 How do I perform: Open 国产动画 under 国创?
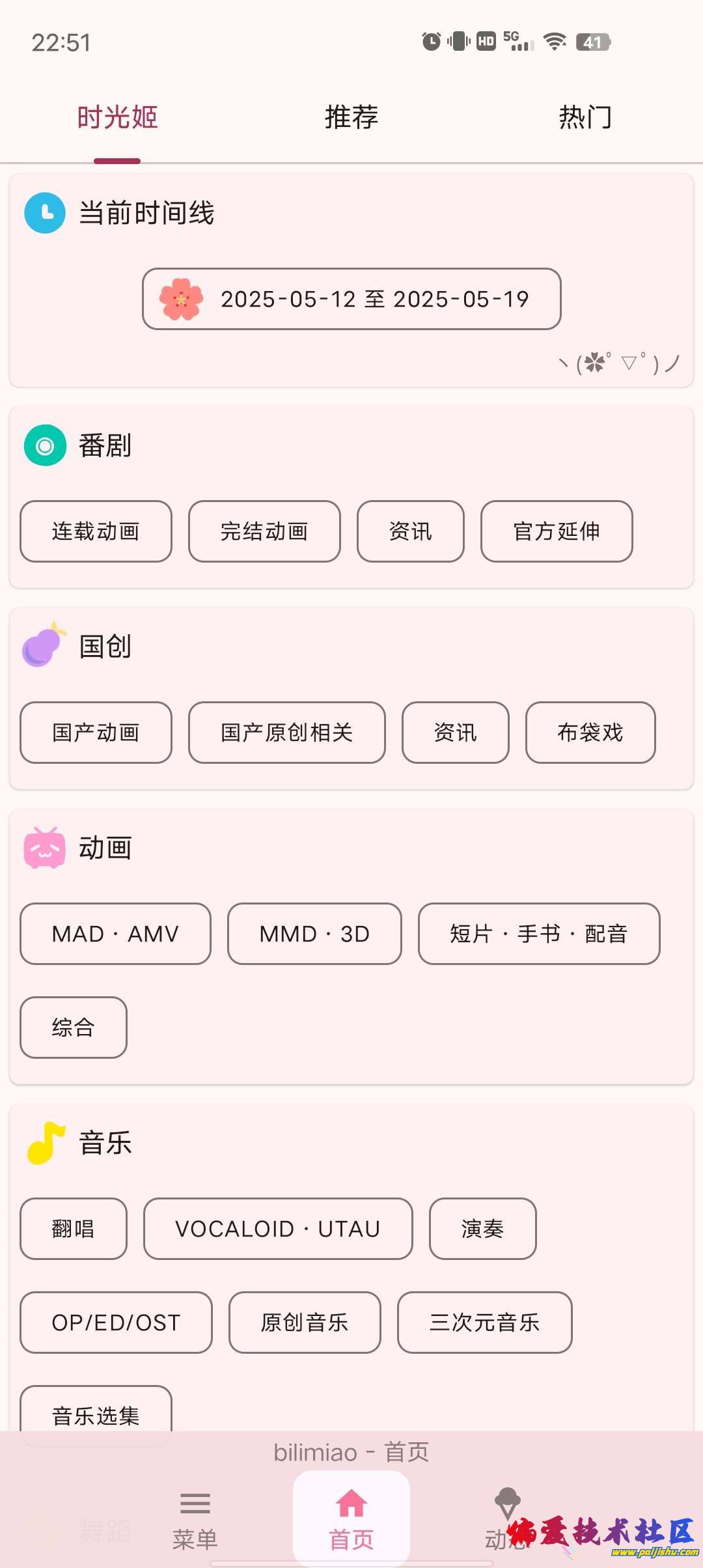coord(96,733)
